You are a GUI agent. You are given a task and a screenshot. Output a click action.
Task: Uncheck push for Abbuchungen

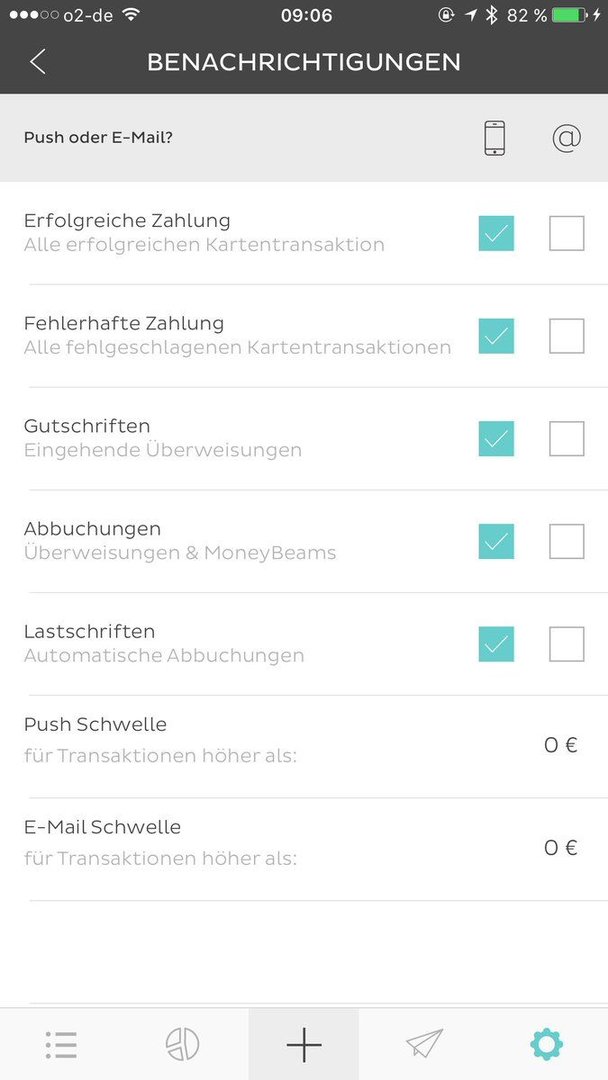point(495,541)
